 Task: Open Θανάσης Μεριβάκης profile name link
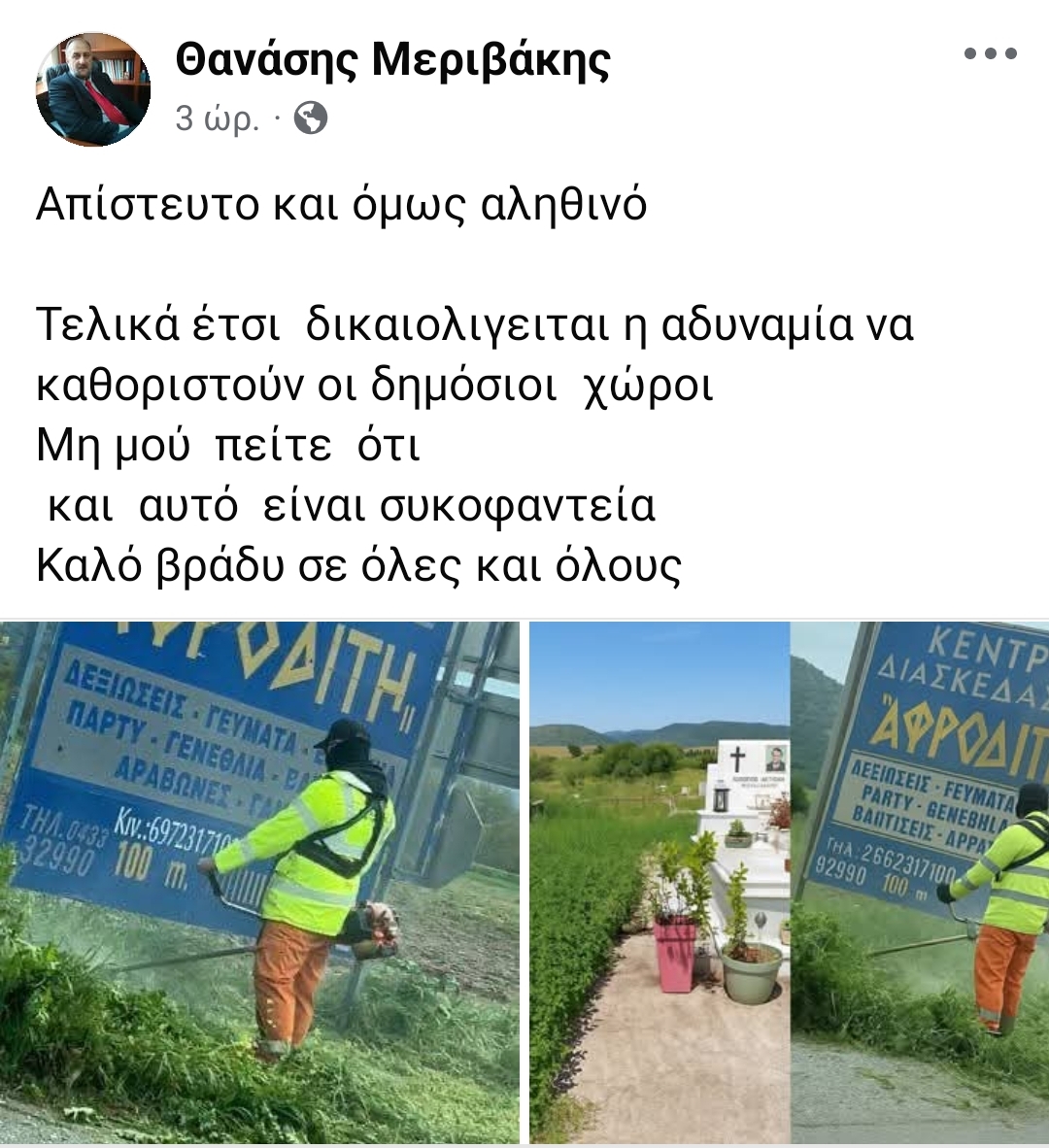(392, 60)
